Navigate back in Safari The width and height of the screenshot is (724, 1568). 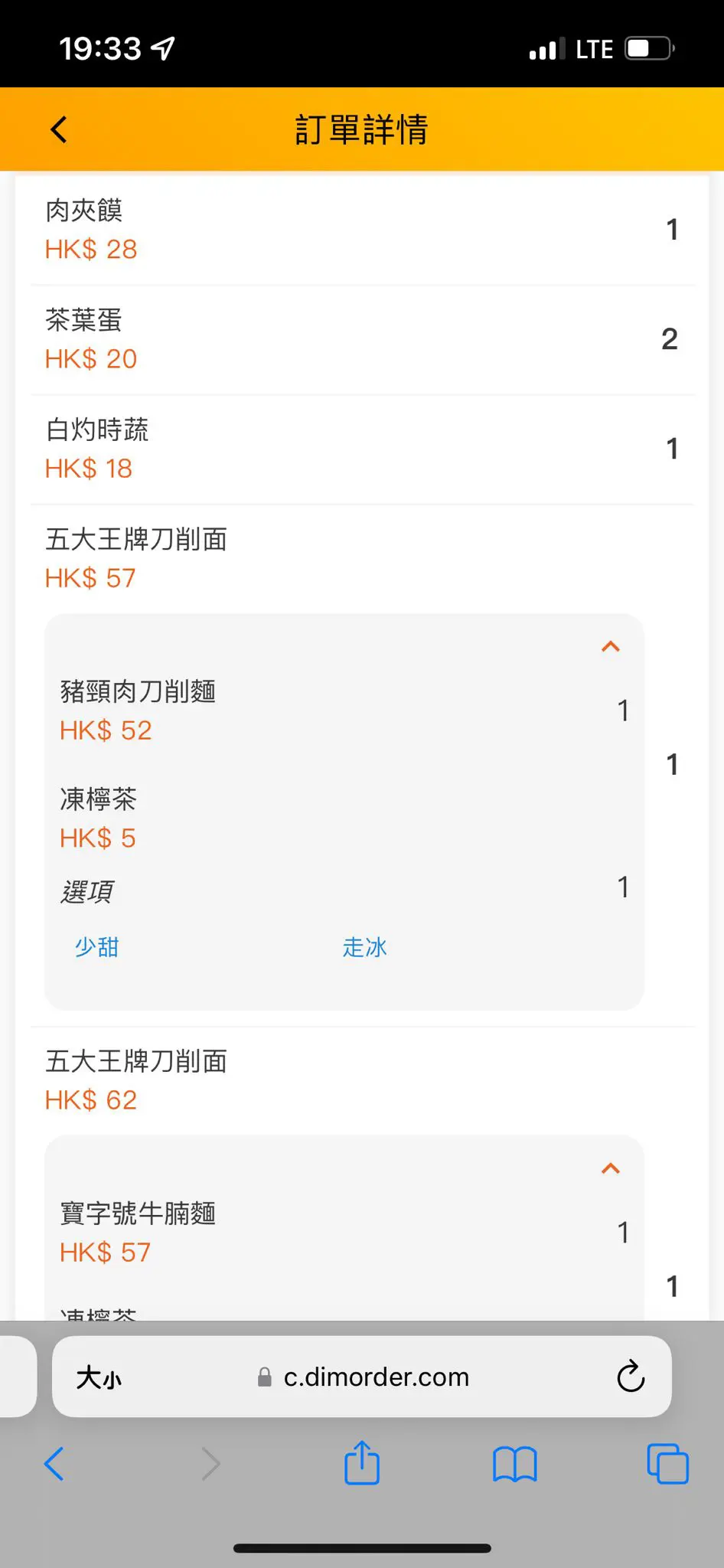(54, 1464)
